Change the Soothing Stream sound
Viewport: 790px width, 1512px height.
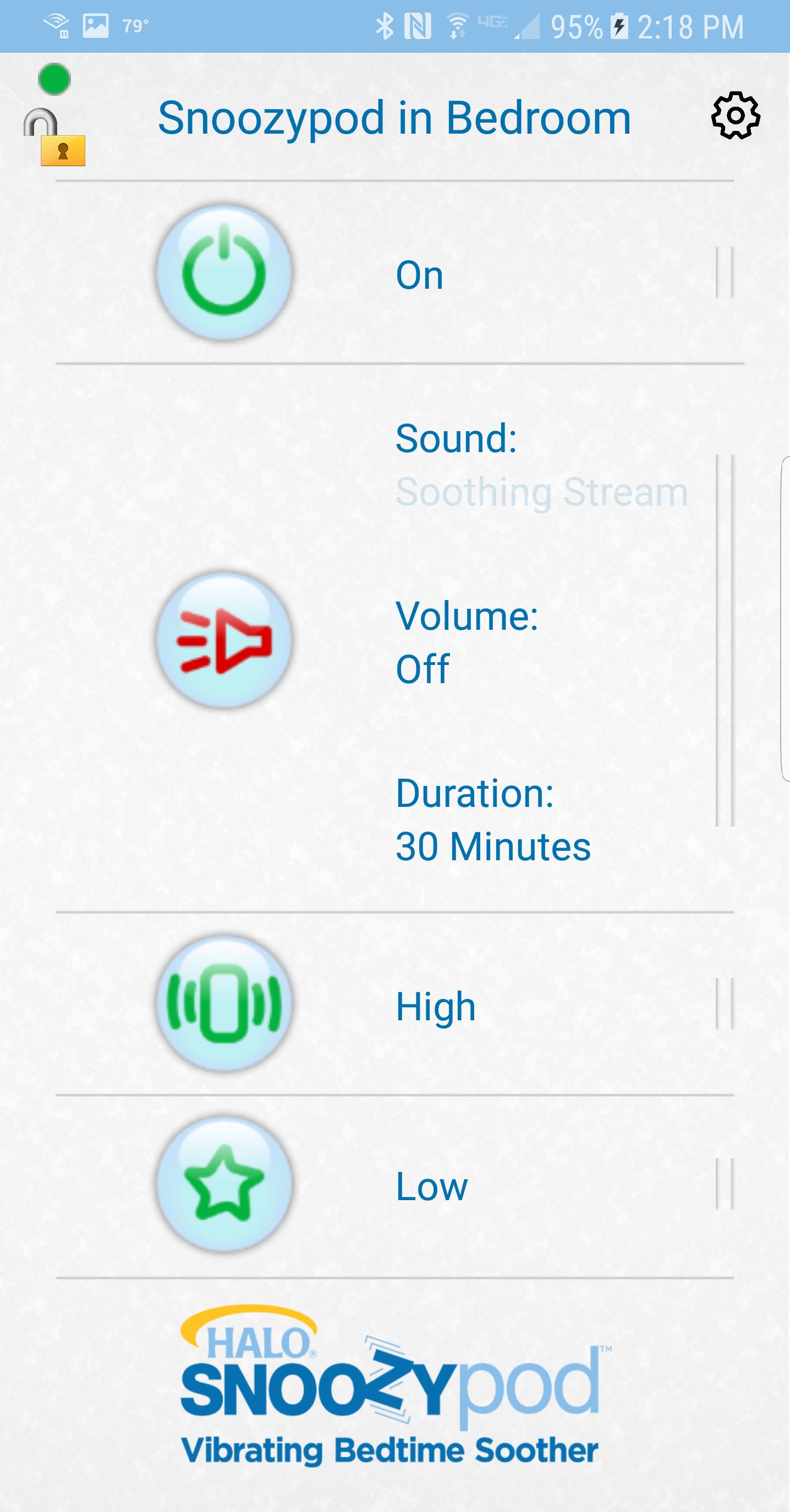pyautogui.click(x=541, y=491)
